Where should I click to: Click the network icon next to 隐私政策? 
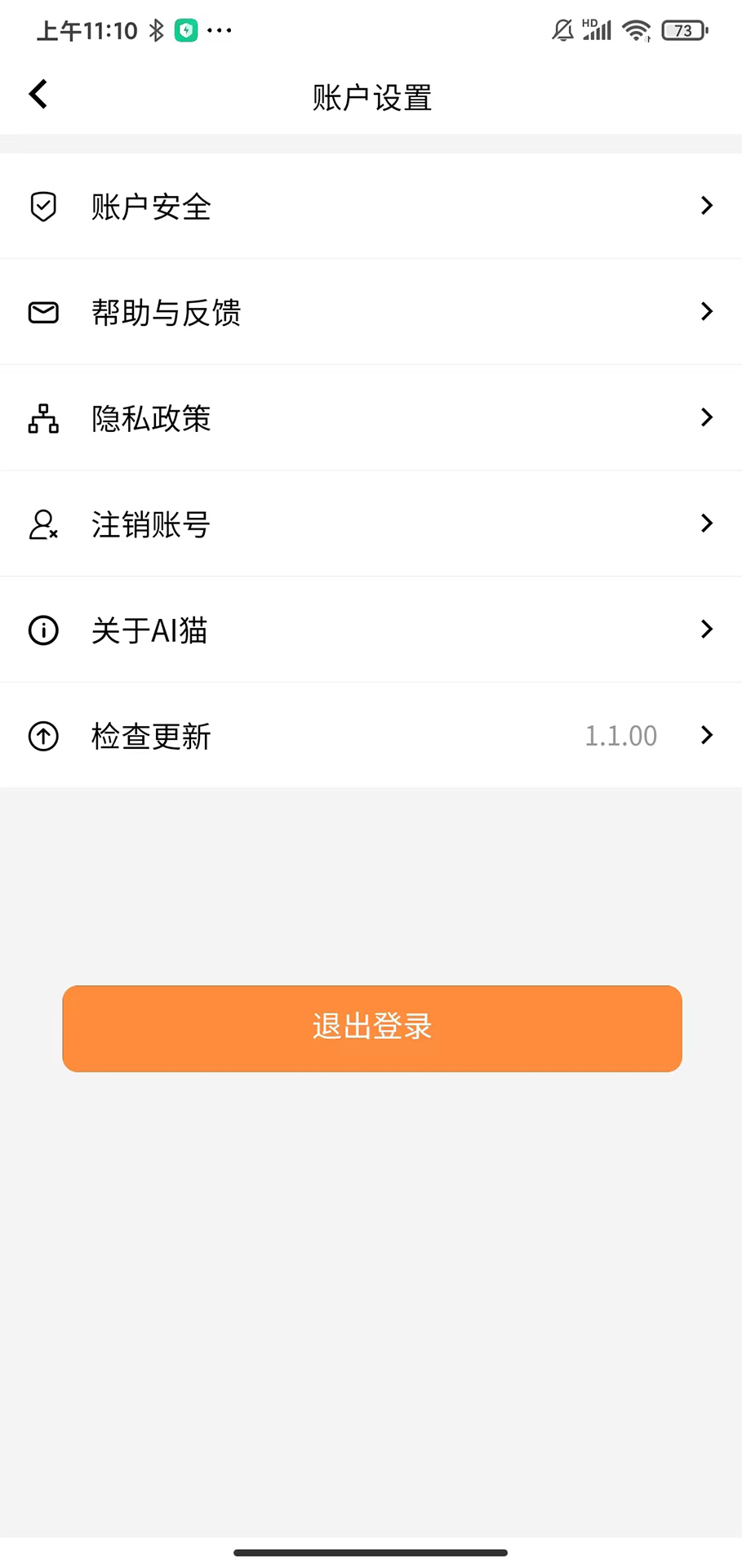(42, 418)
